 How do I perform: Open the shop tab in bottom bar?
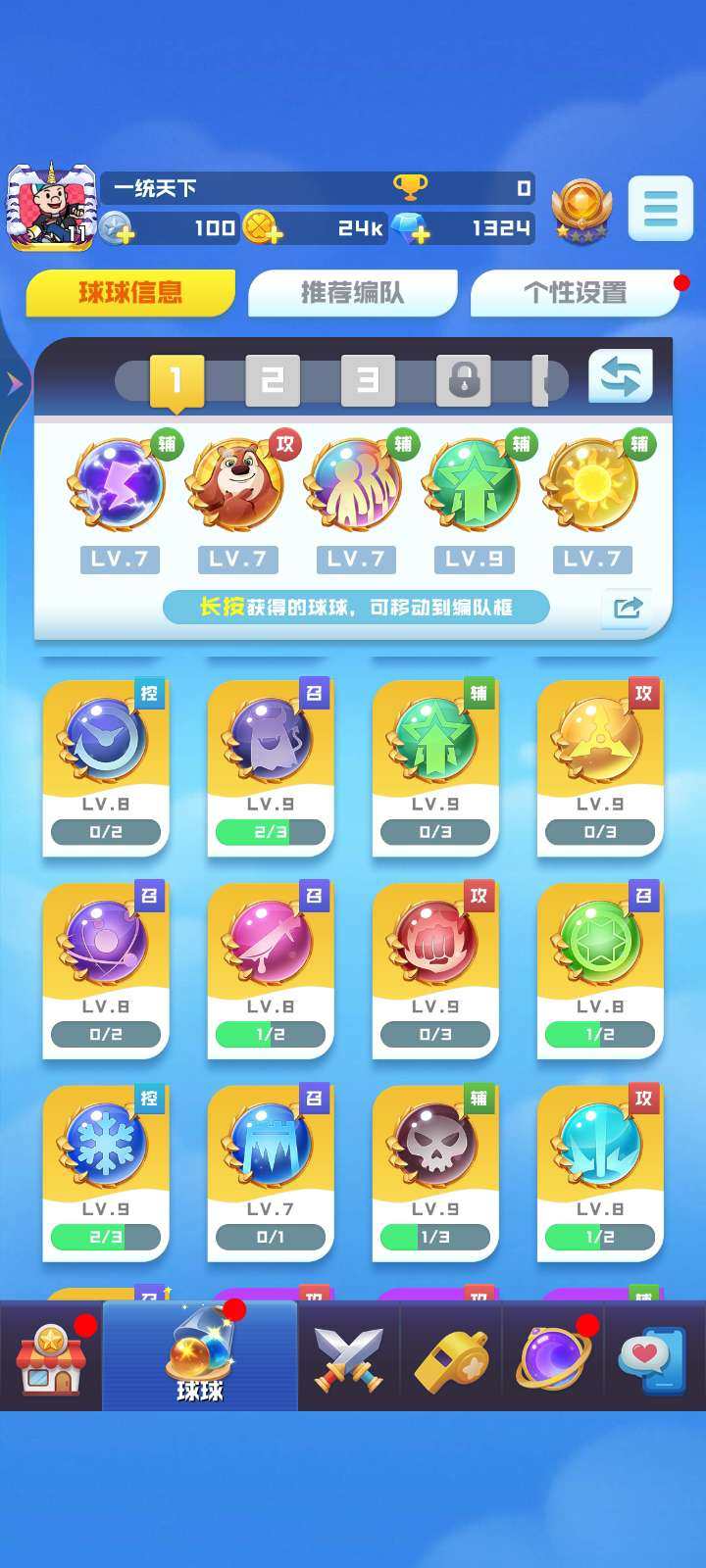(x=51, y=1358)
